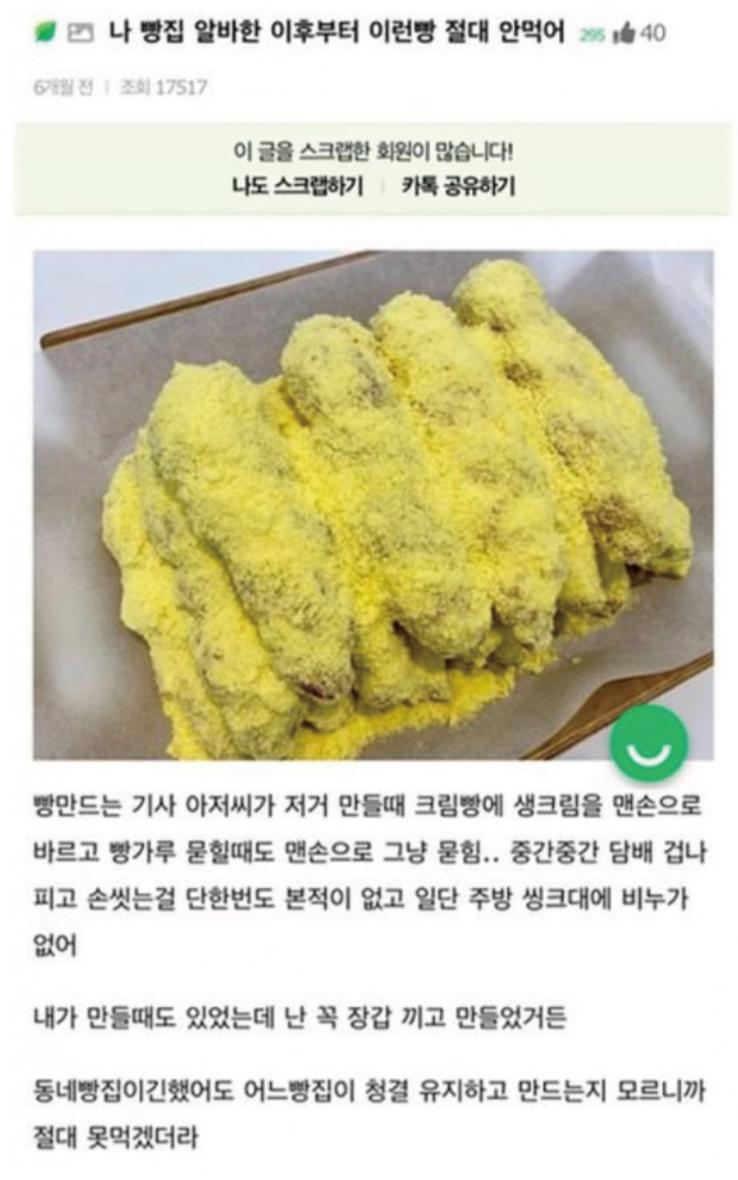The image size is (738, 1180).
Task: Tap the green smiley floating button
Action: 650,745
